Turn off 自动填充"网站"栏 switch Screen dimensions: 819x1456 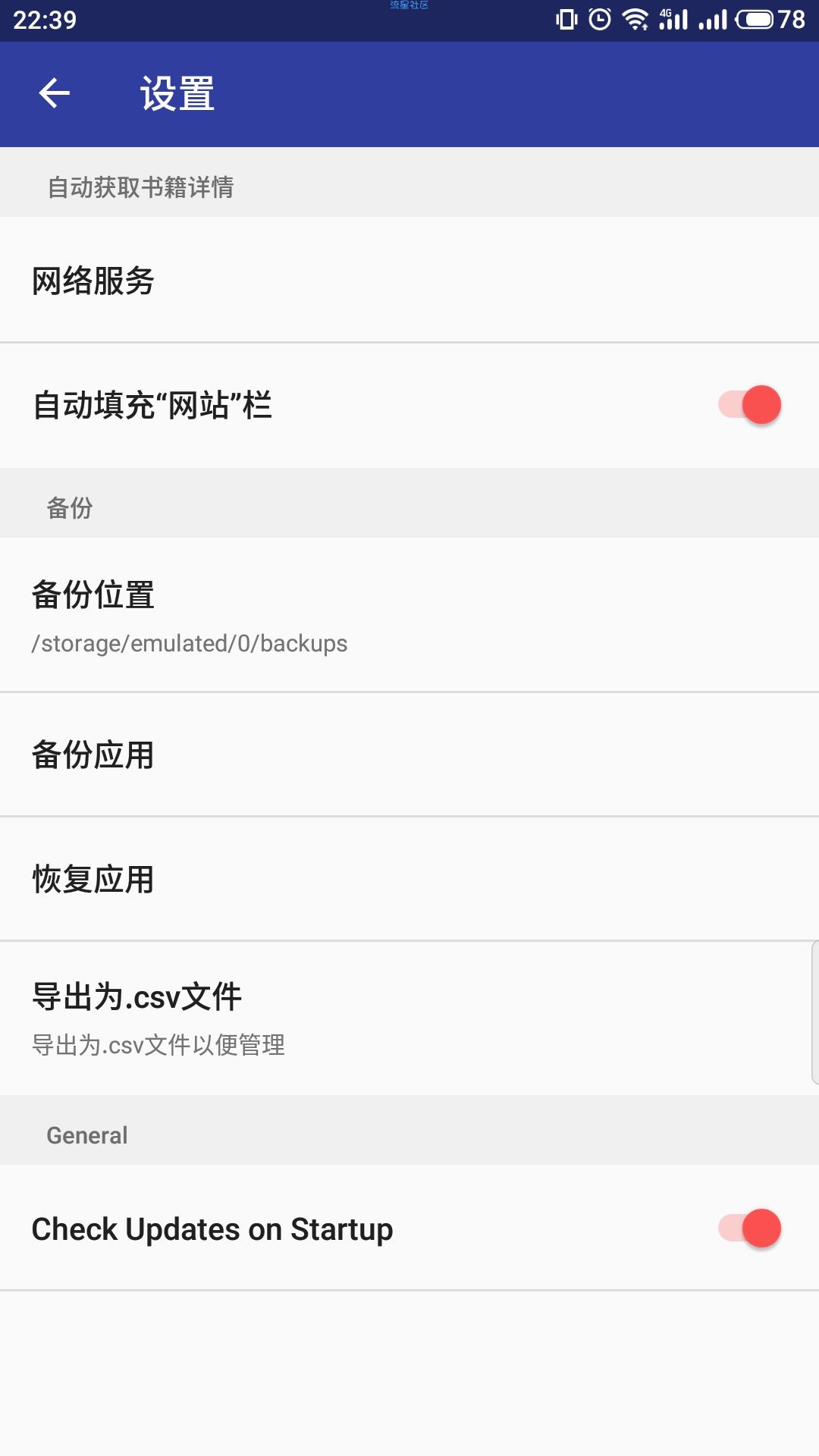coord(749,405)
